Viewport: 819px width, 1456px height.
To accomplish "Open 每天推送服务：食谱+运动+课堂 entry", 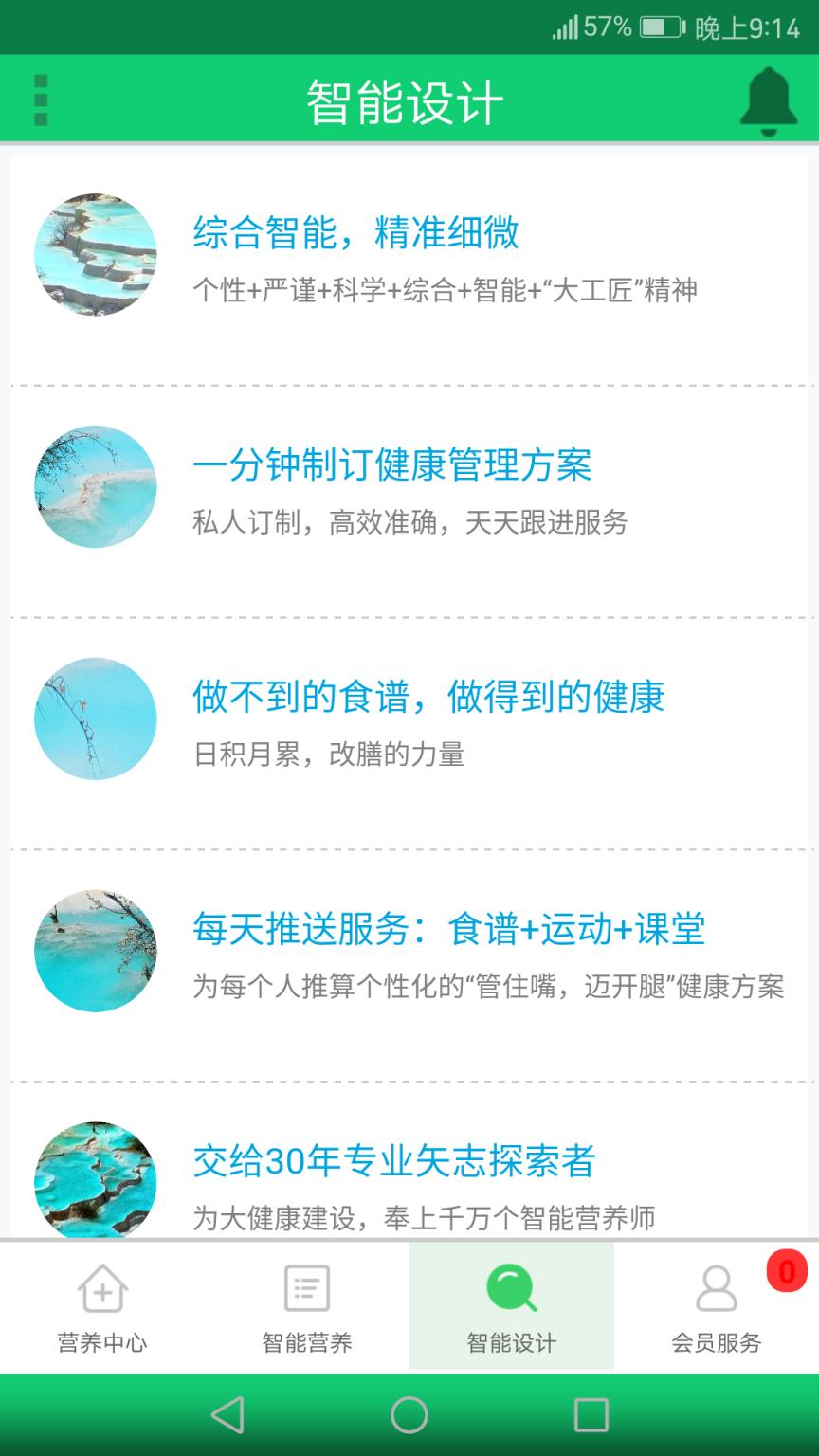I will [x=447, y=931].
